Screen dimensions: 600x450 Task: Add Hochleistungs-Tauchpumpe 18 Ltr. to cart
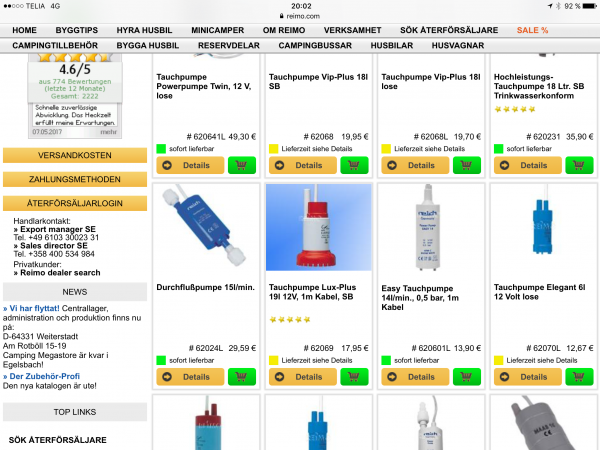(577, 165)
